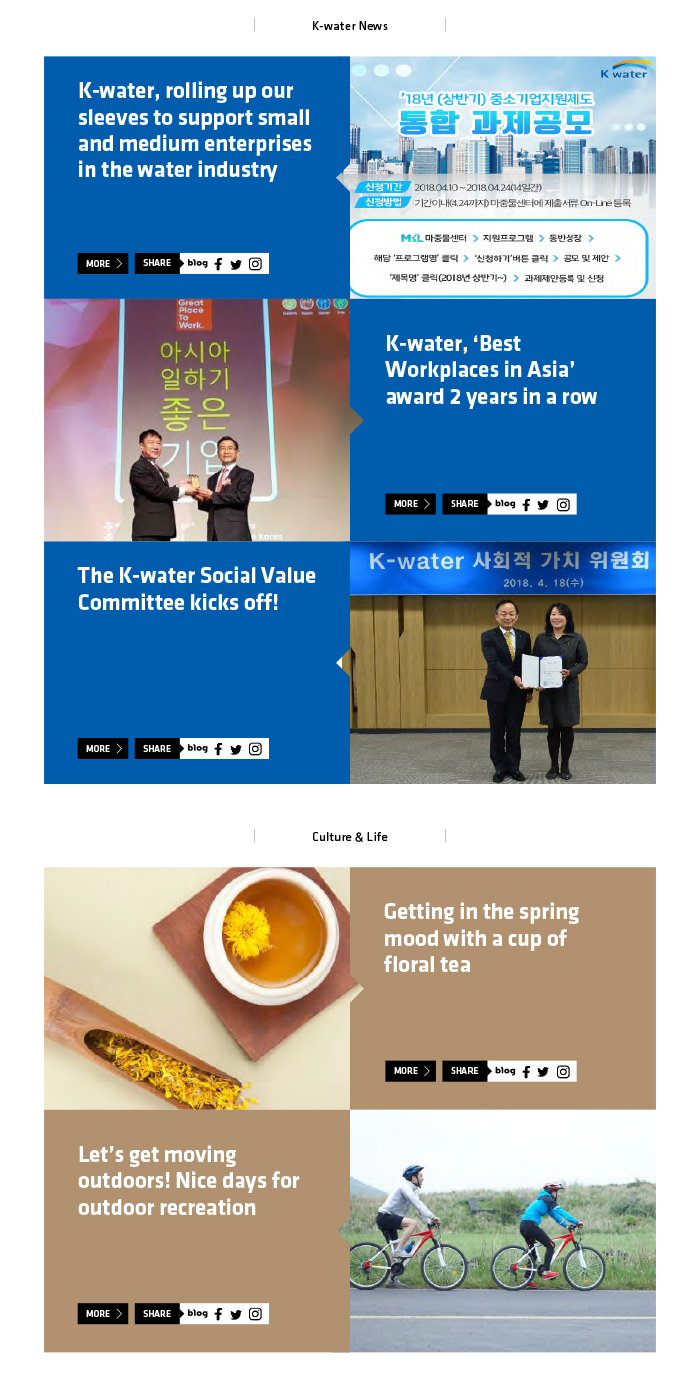Share floral tea article to blog
Screen dimensions: 700x1377
(505, 1070)
